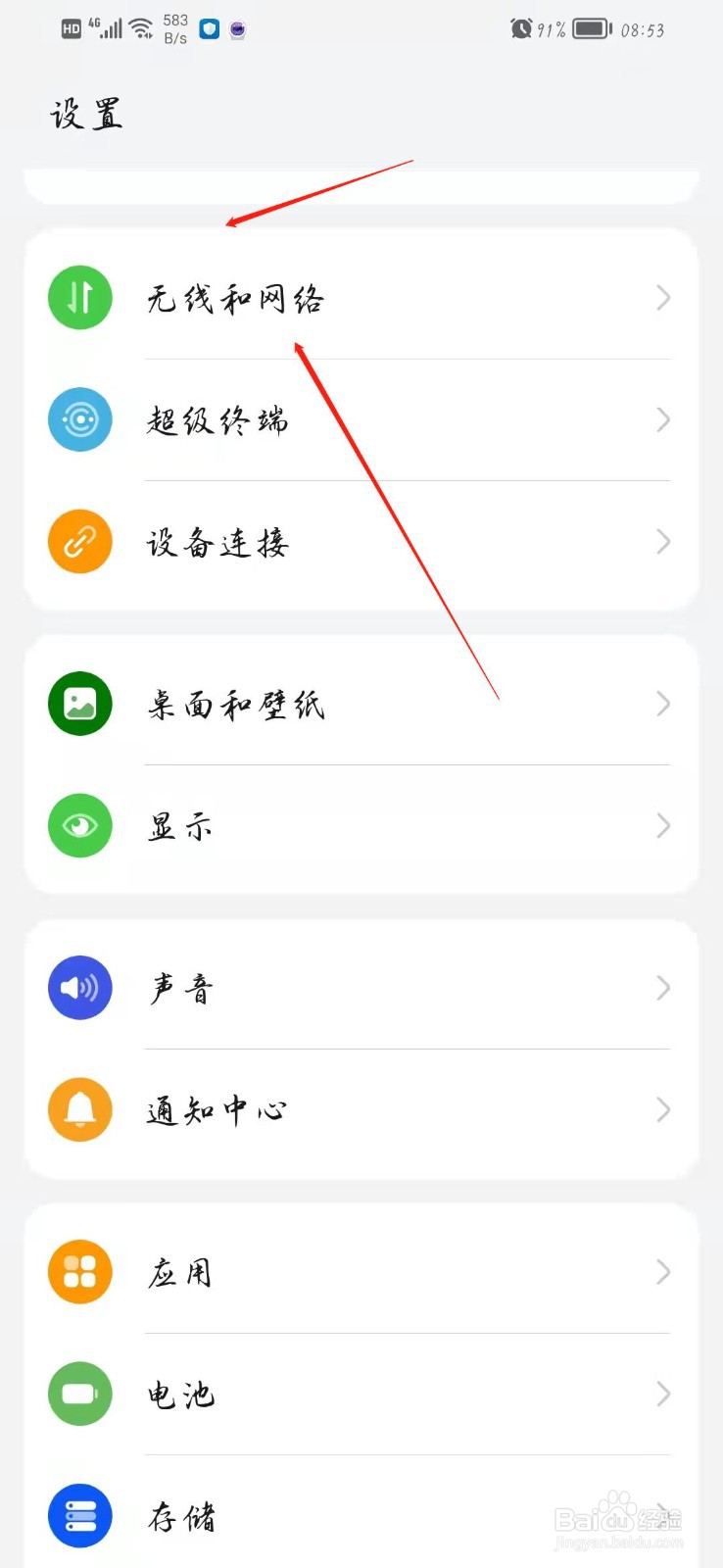The width and height of the screenshot is (723, 1568).
Task: Open the 设备连接 settings entry
Action: click(362, 542)
